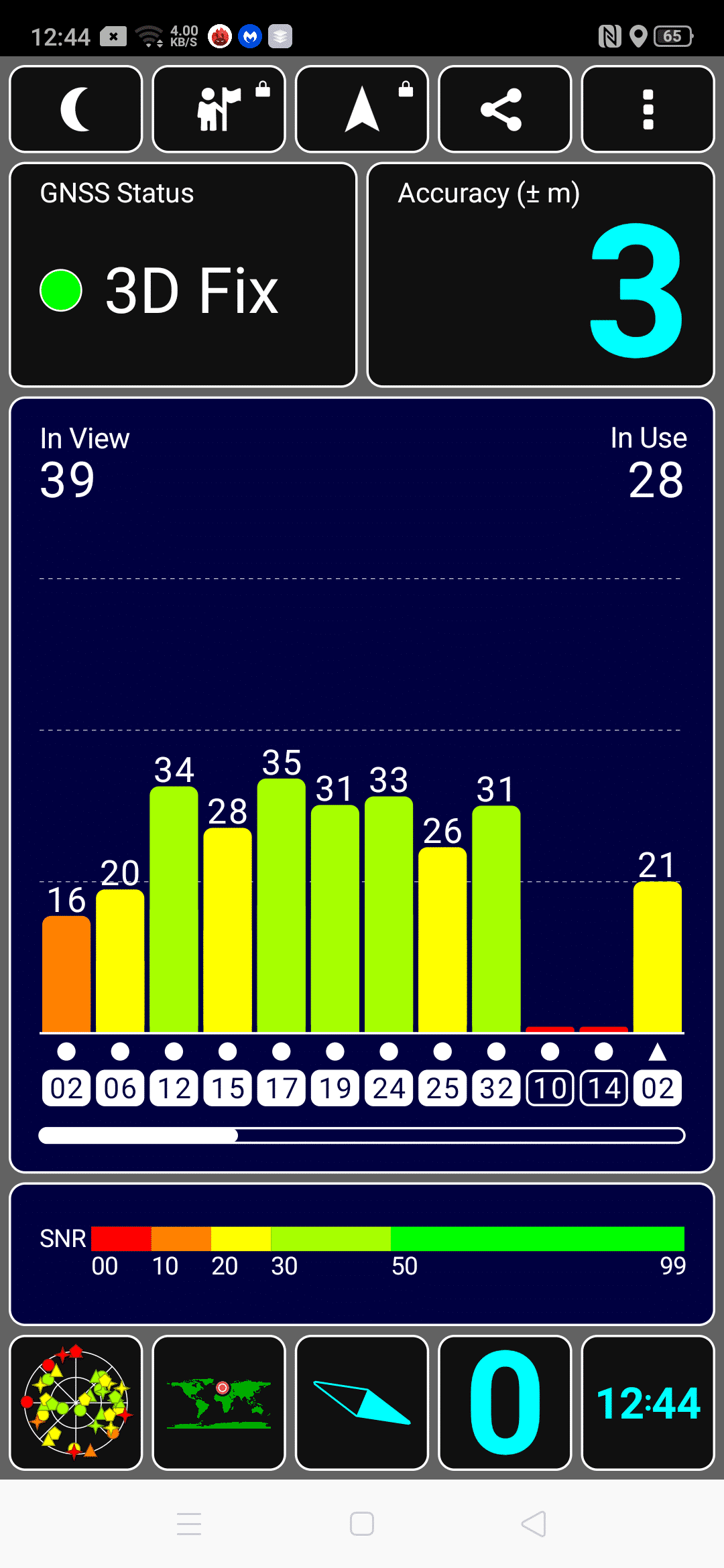Share the current GPS location

tap(505, 109)
